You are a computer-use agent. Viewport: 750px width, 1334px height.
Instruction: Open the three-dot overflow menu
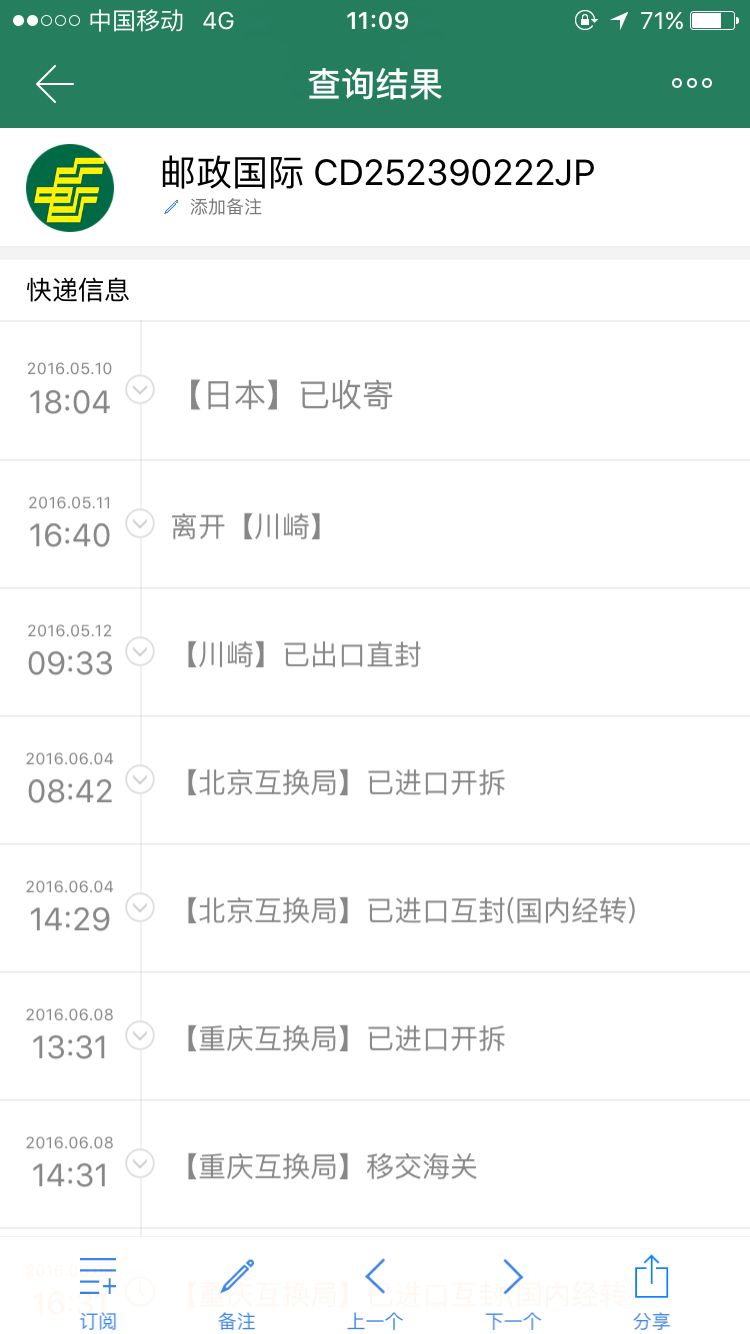pos(692,84)
